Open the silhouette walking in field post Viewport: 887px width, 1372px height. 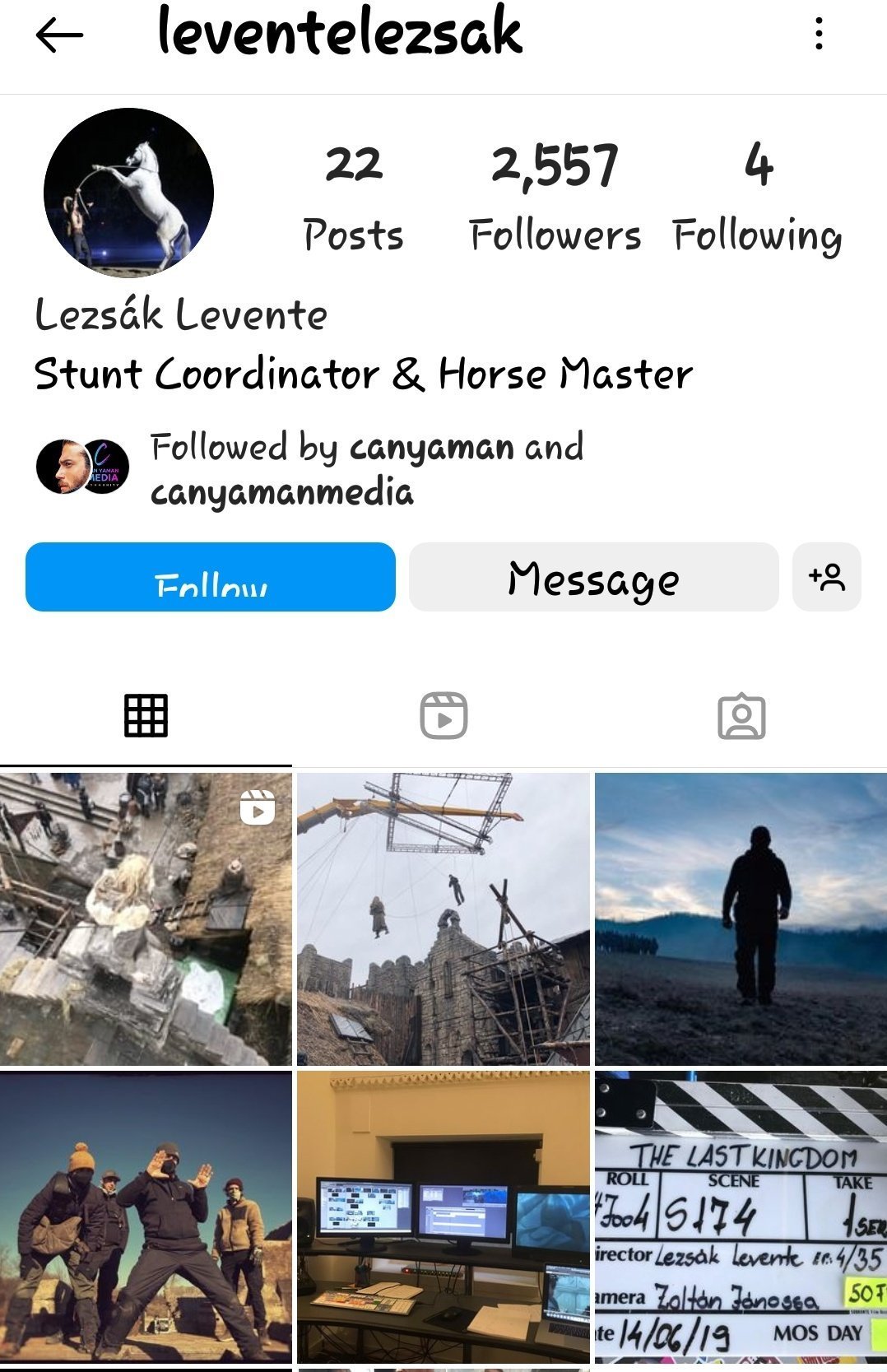(x=741, y=919)
